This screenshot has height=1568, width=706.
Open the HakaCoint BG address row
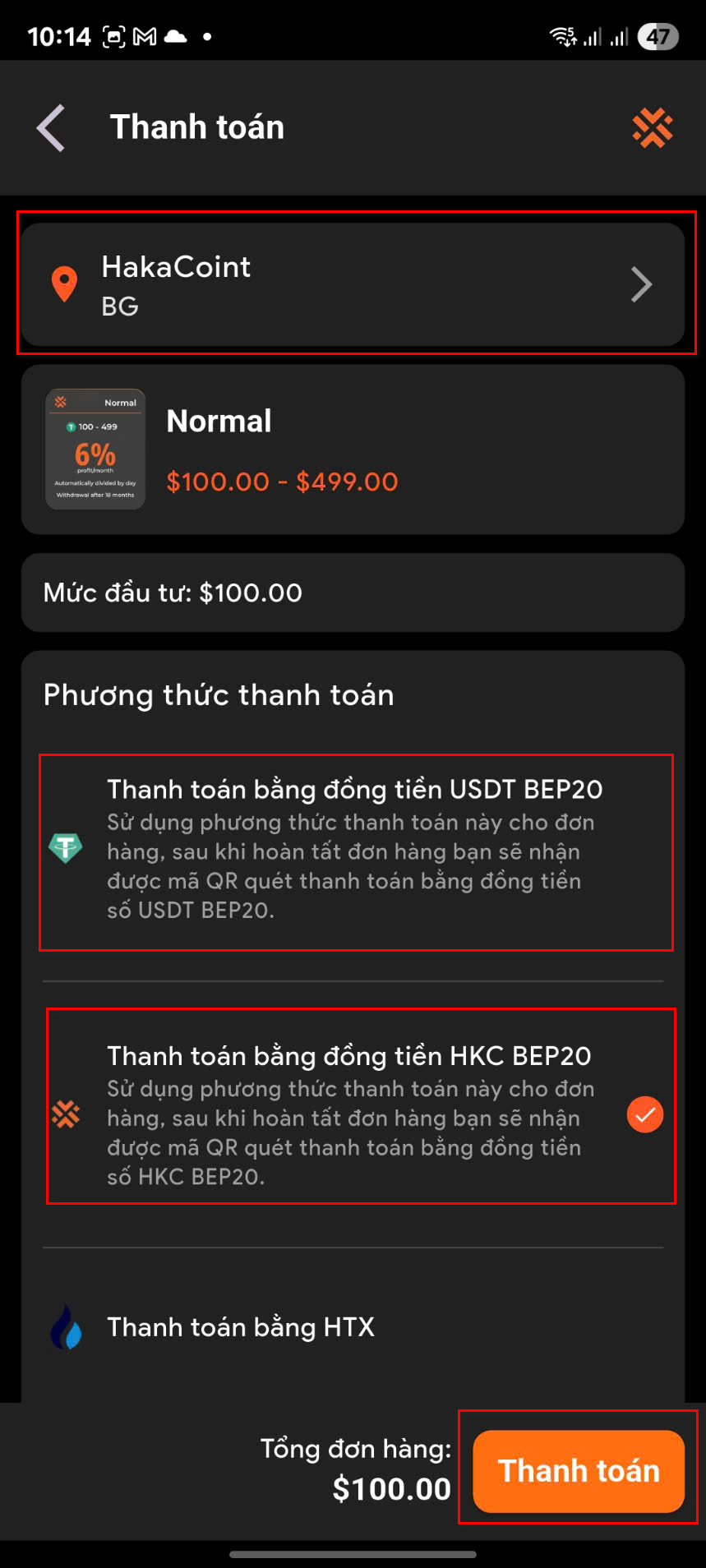(x=353, y=284)
